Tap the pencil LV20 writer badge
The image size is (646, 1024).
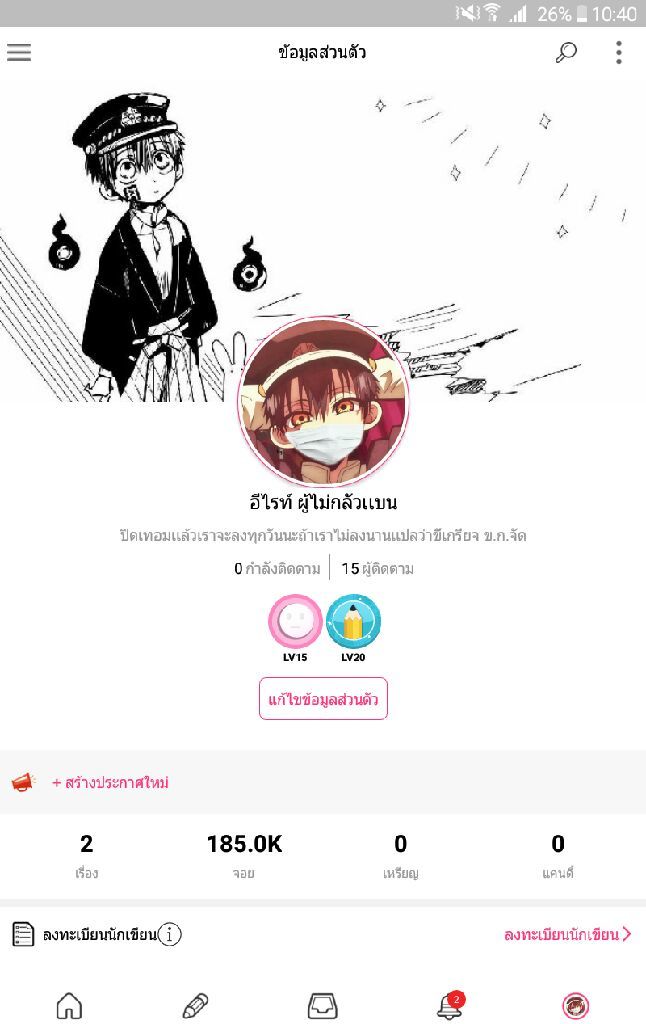[353, 623]
